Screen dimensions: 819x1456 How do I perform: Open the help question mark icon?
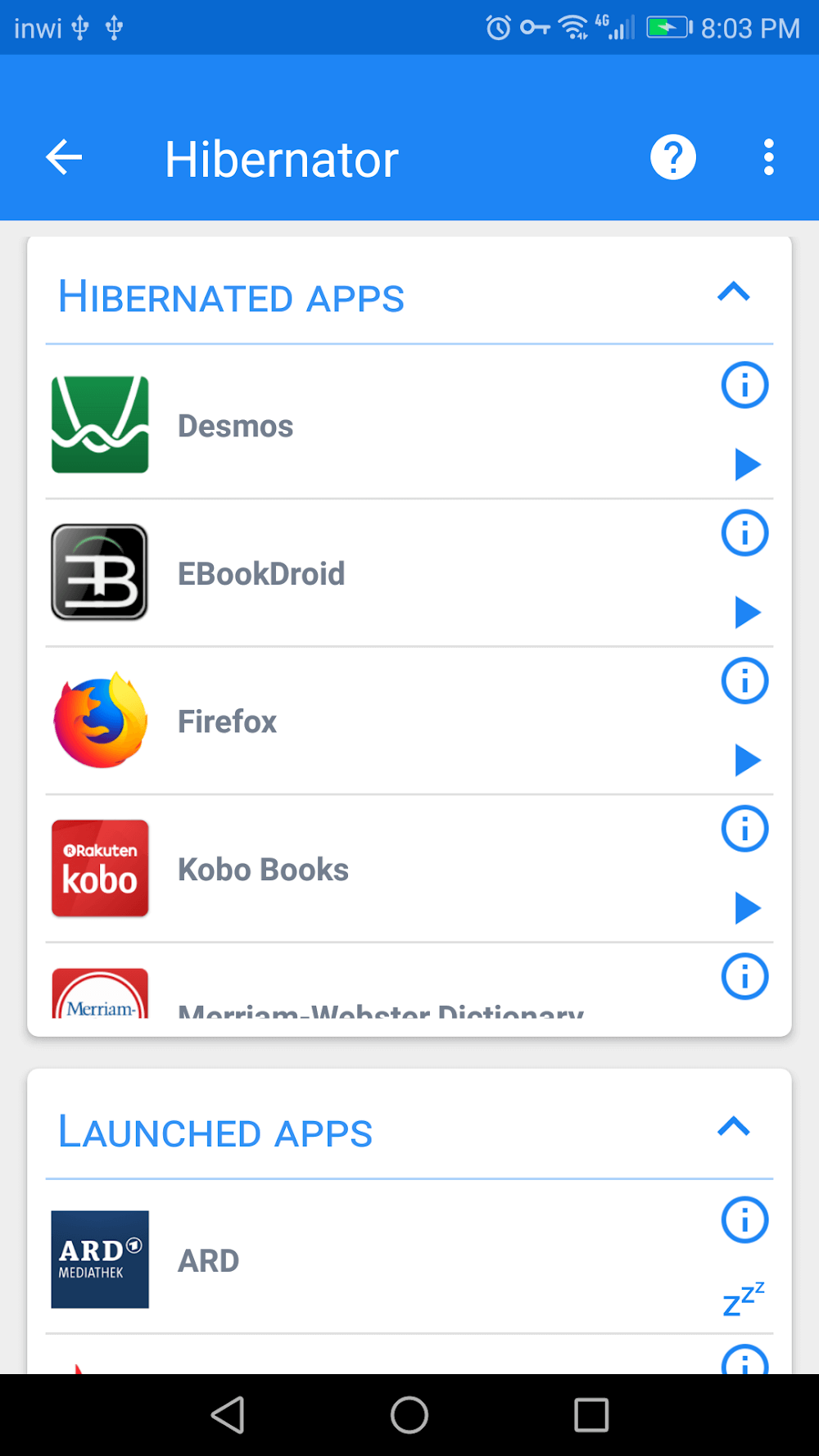click(673, 157)
